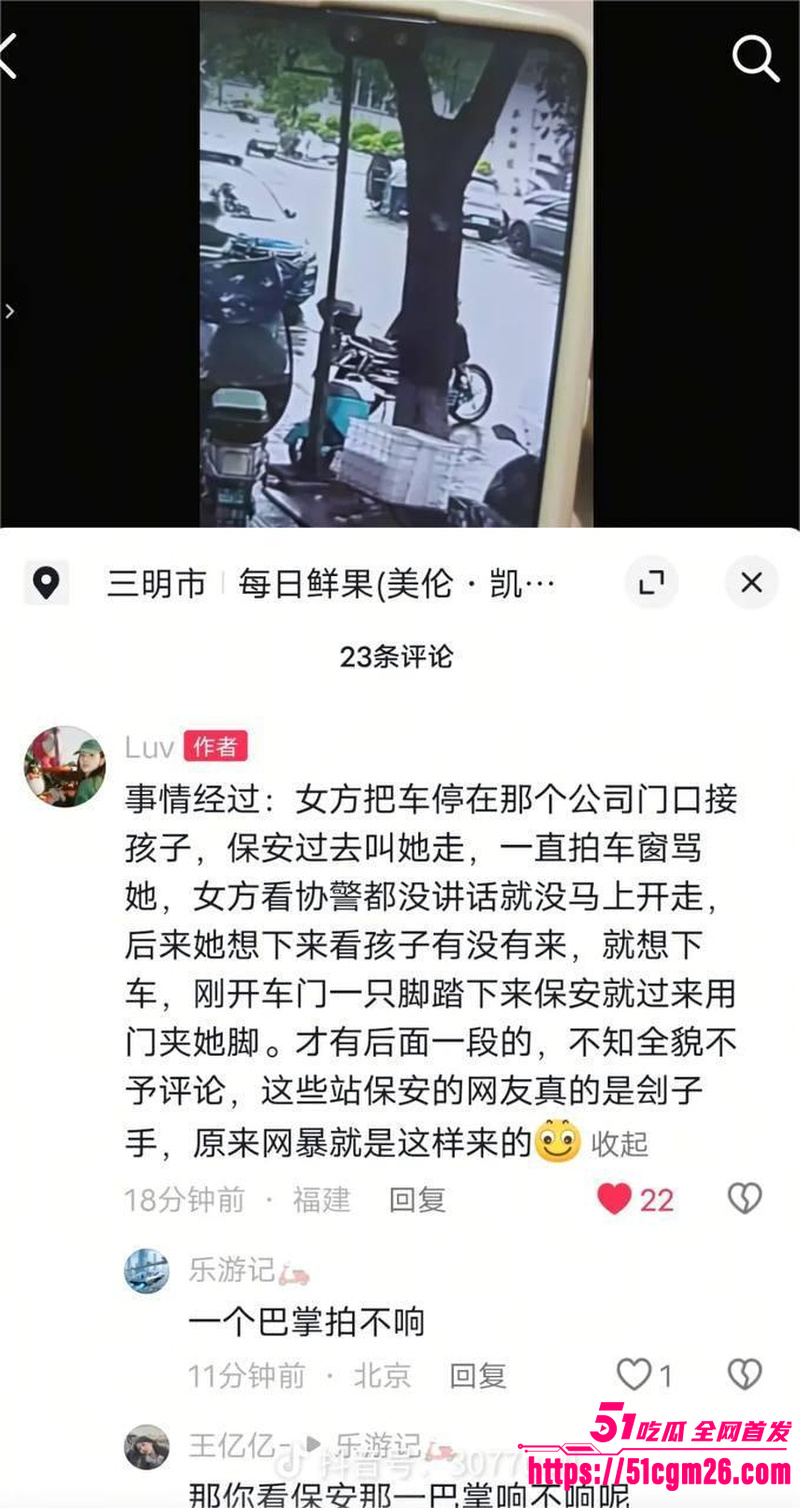Reply to 乐游记's comment 一个巴掌拍不响

477,1375
